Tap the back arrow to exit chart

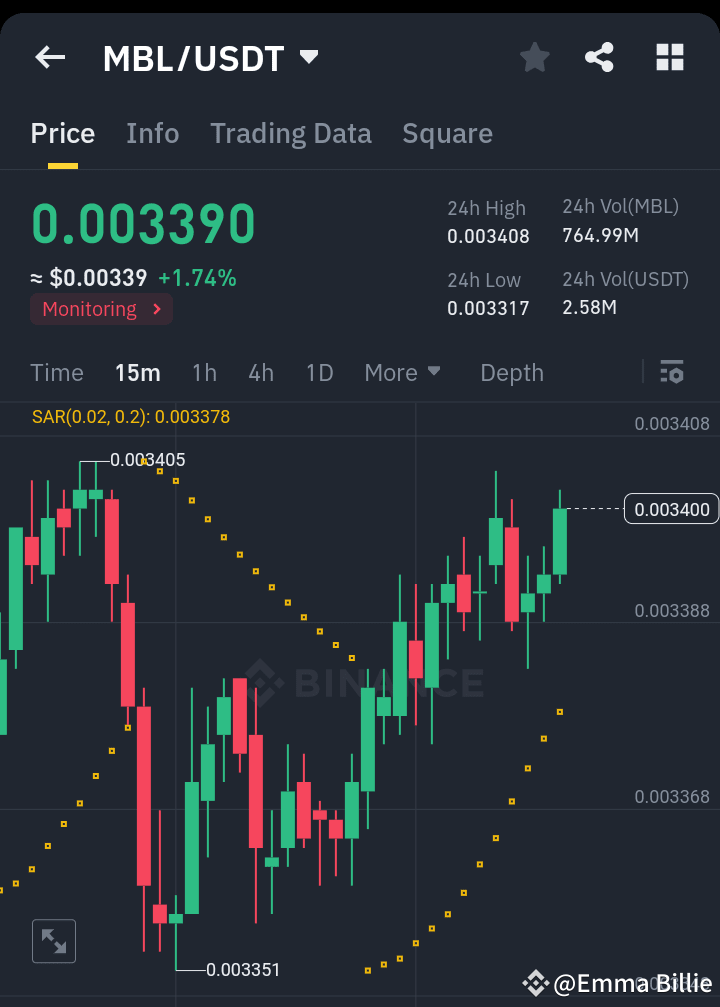pyautogui.click(x=49, y=57)
